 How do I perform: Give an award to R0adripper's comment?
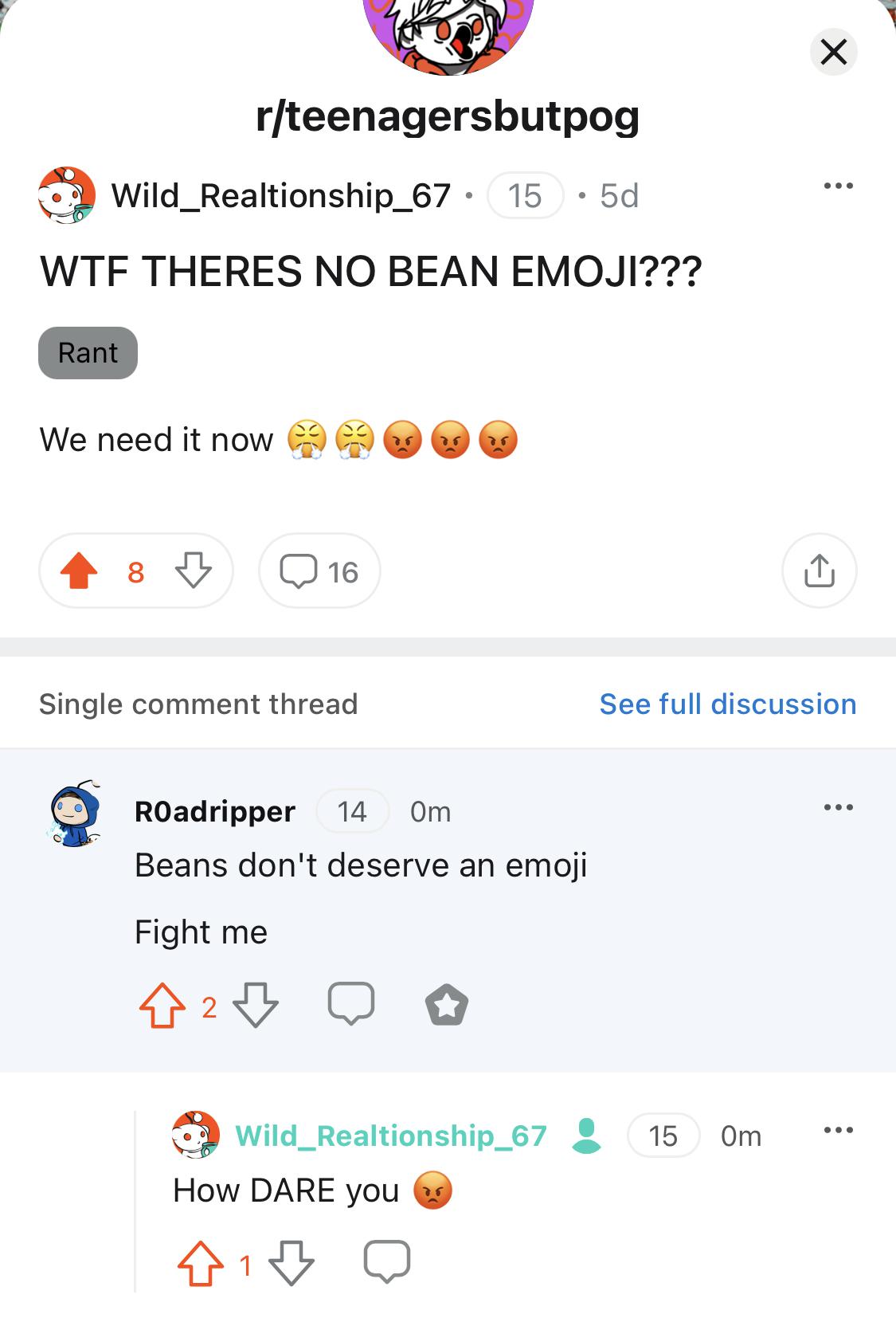(447, 1006)
